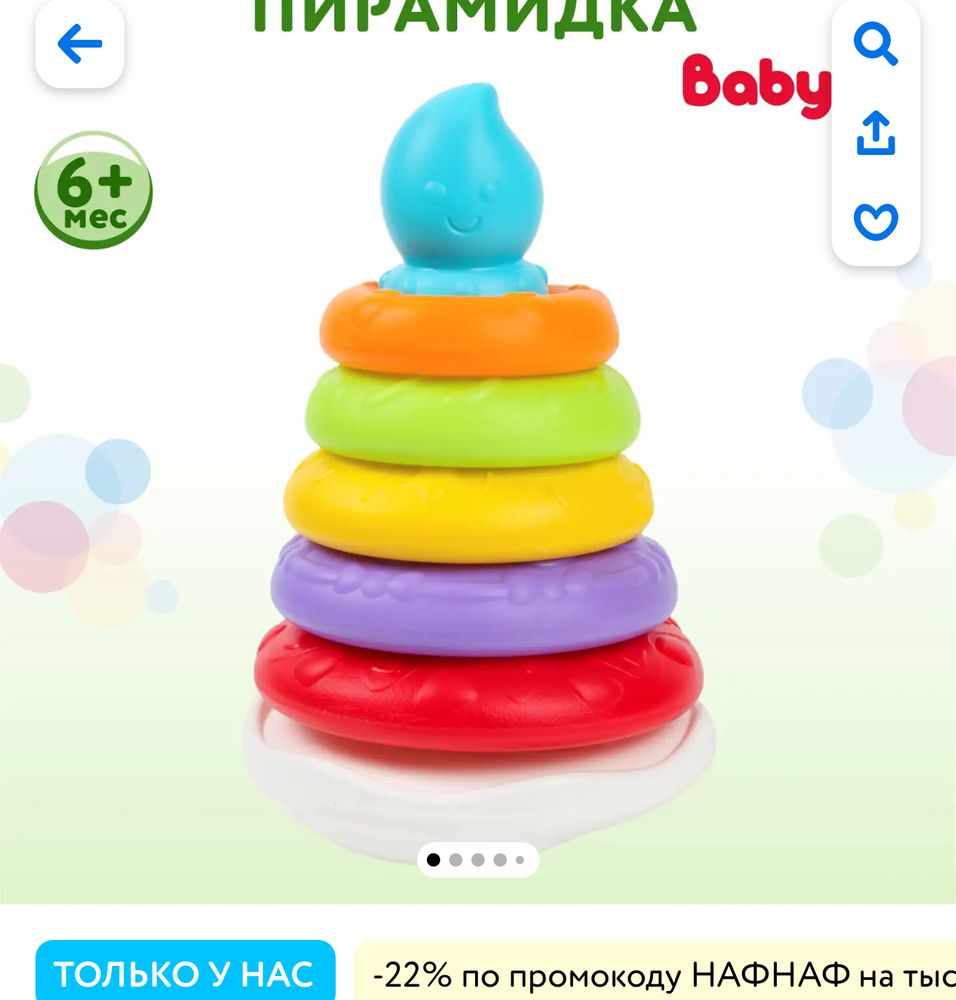This screenshot has height=1000, width=956.
Task: Tap the back arrow to return
Action: pos(80,45)
